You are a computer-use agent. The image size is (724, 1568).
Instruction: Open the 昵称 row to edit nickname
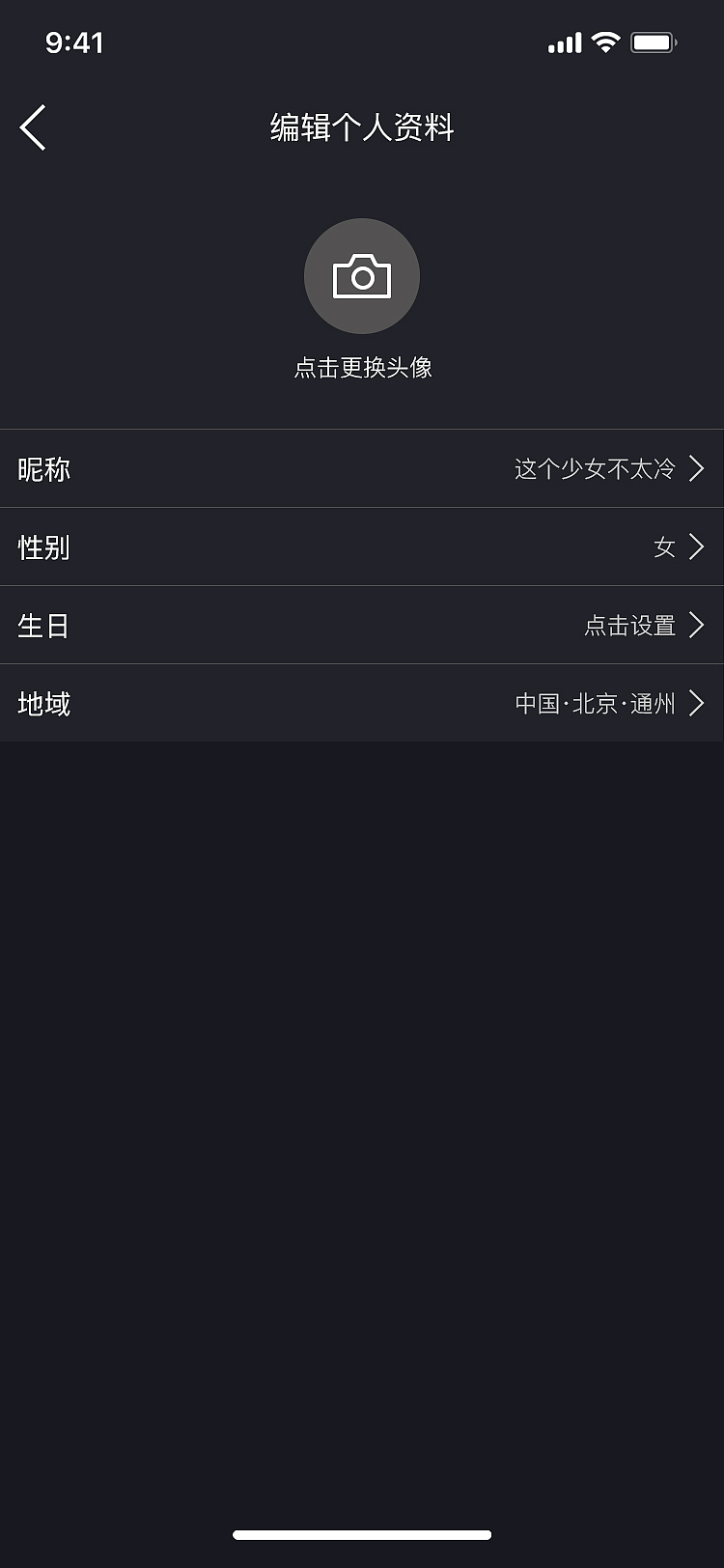44,469
